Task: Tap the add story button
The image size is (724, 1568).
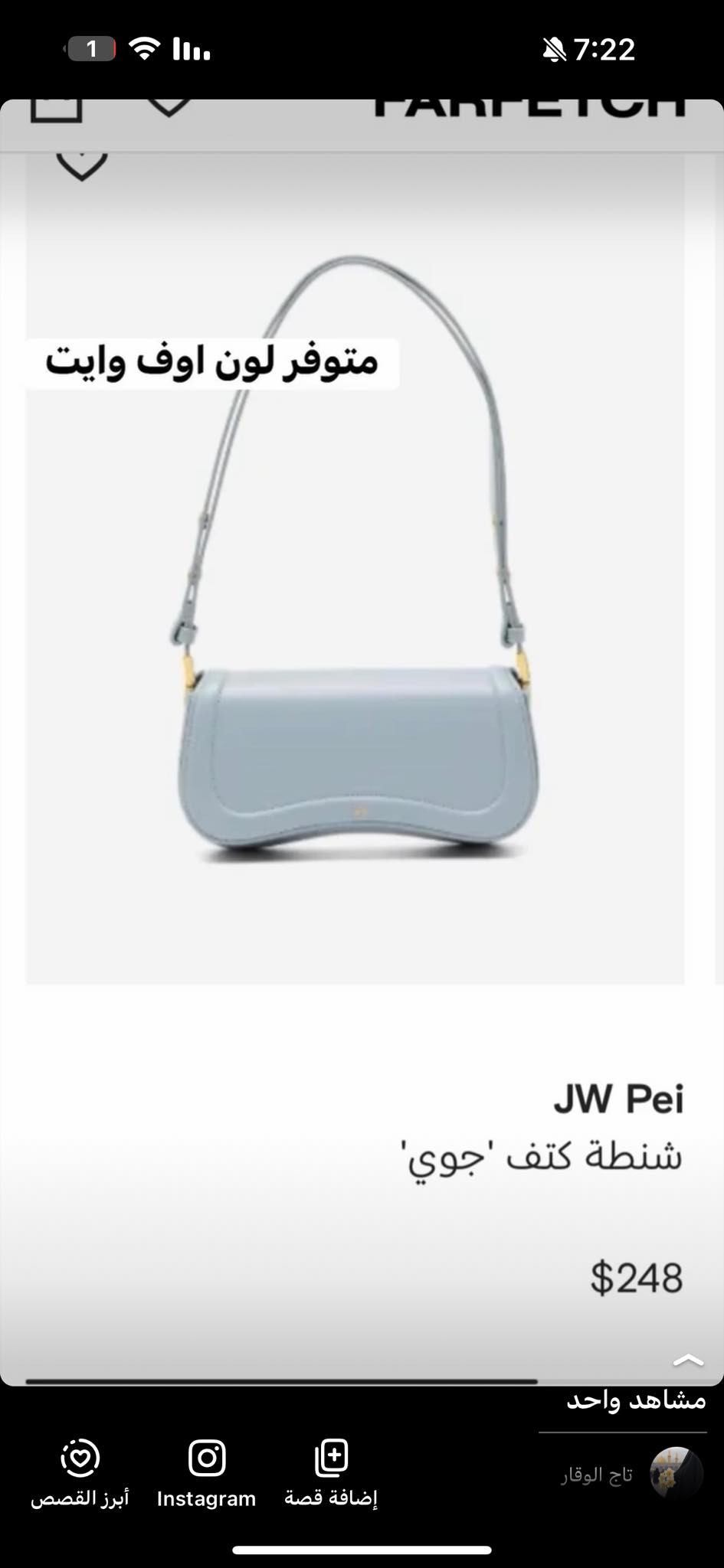Action: coord(331,1472)
